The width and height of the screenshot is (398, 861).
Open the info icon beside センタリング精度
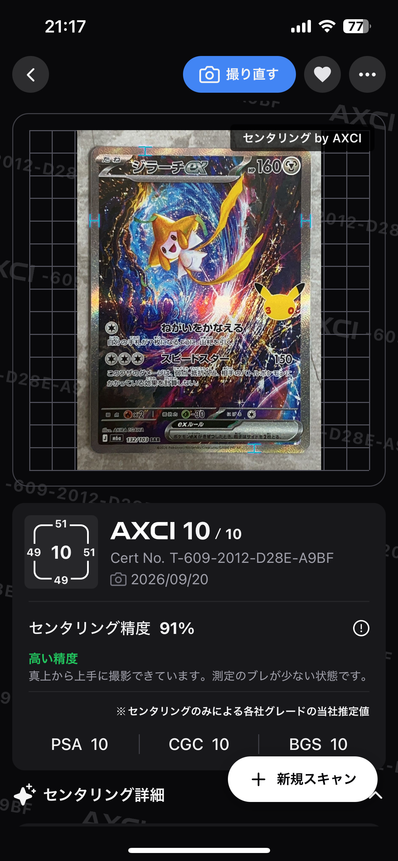pyautogui.click(x=361, y=629)
